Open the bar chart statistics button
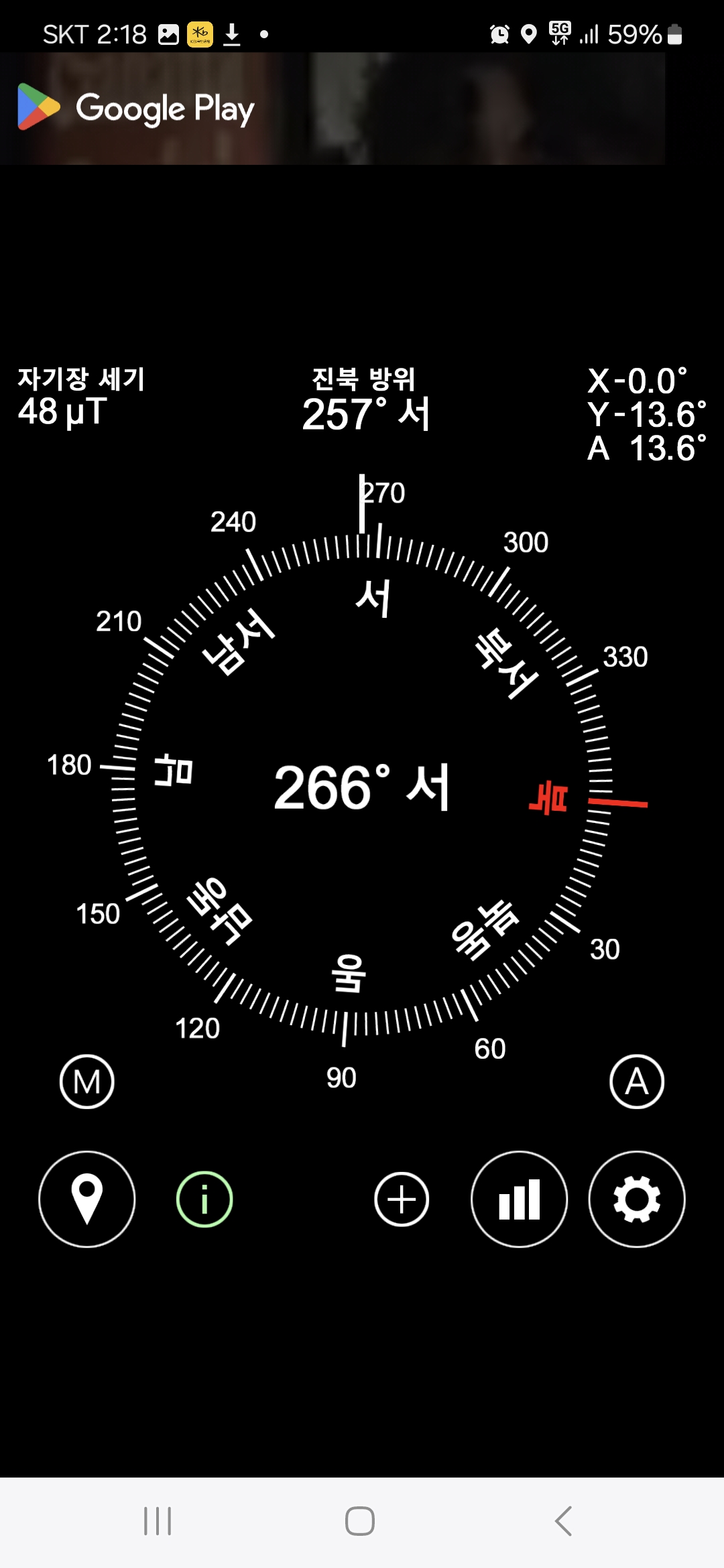Viewport: 724px width, 1568px height. [519, 1199]
